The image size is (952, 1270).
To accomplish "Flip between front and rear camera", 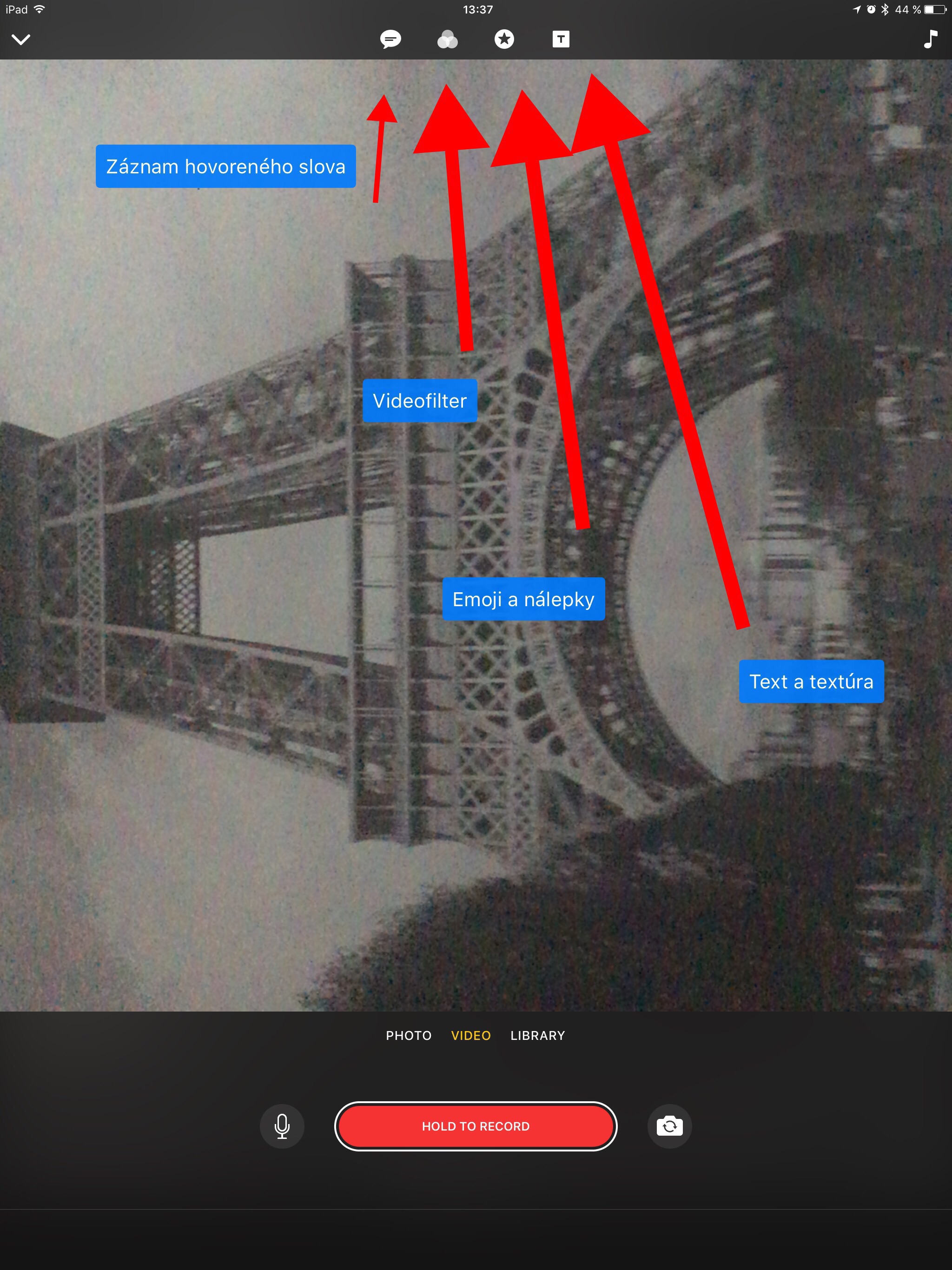I will point(669,1126).
